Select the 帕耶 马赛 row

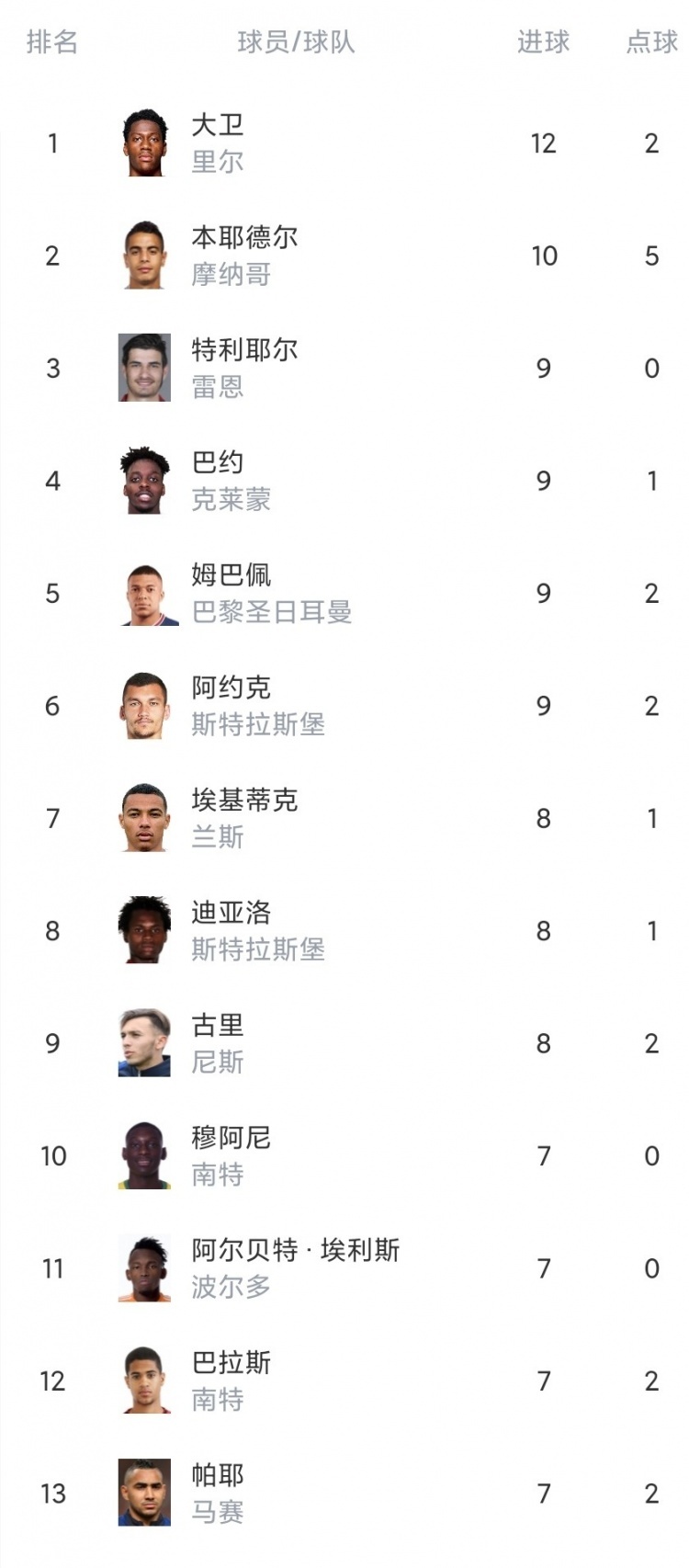(x=344, y=1494)
